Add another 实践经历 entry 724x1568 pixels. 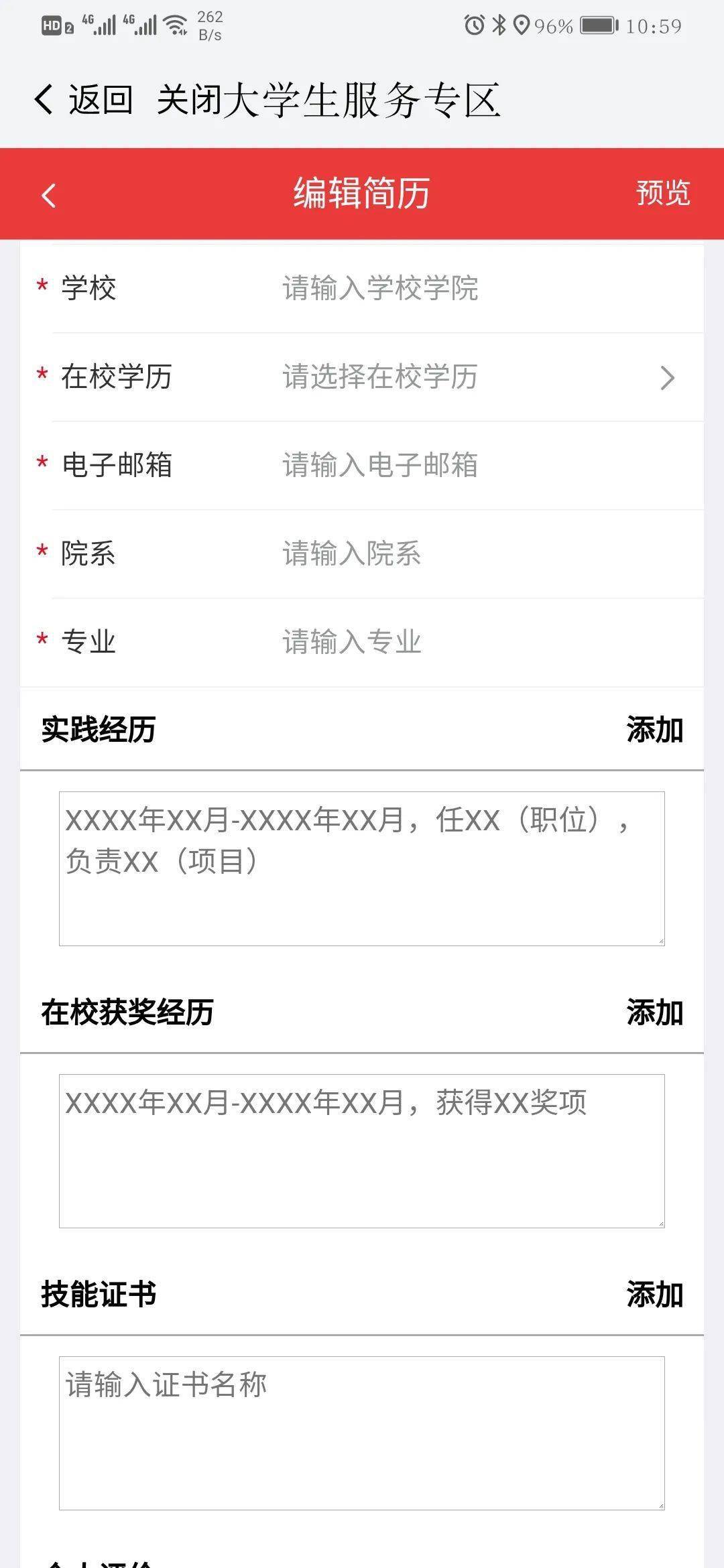[654, 730]
